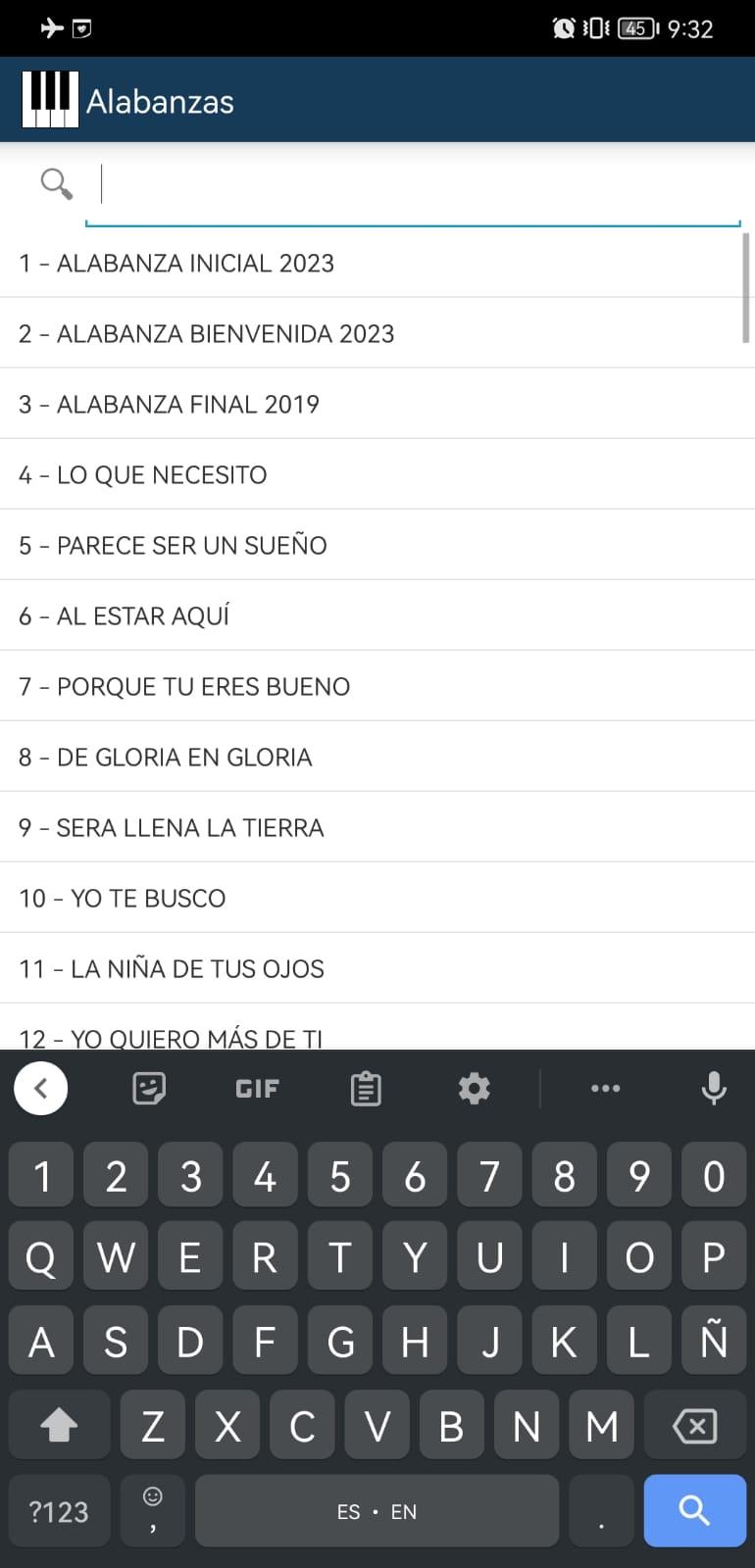Select song 10 Yo Te Busco

click(x=377, y=898)
